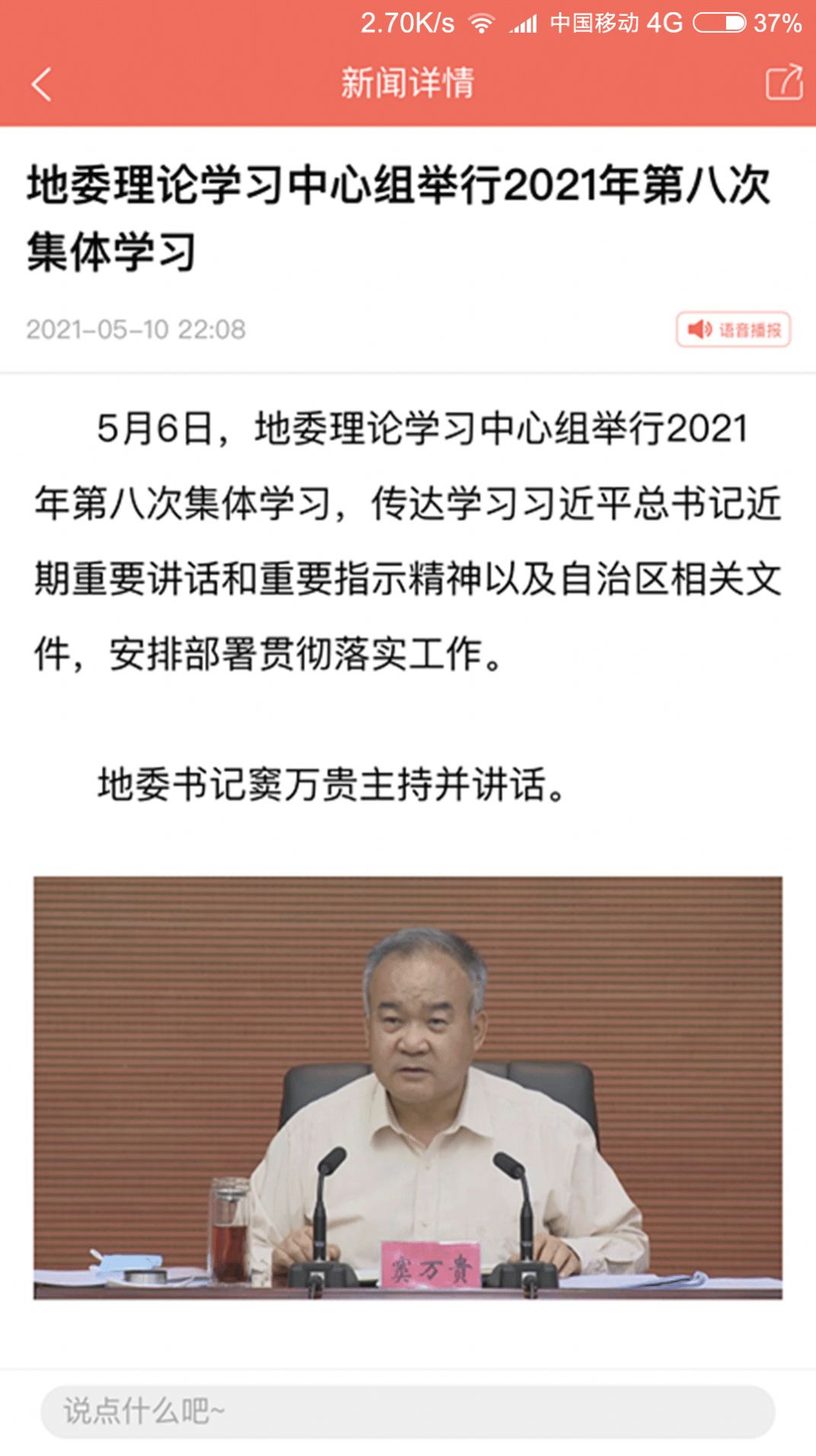
Task: Share this news article
Action: [784, 82]
